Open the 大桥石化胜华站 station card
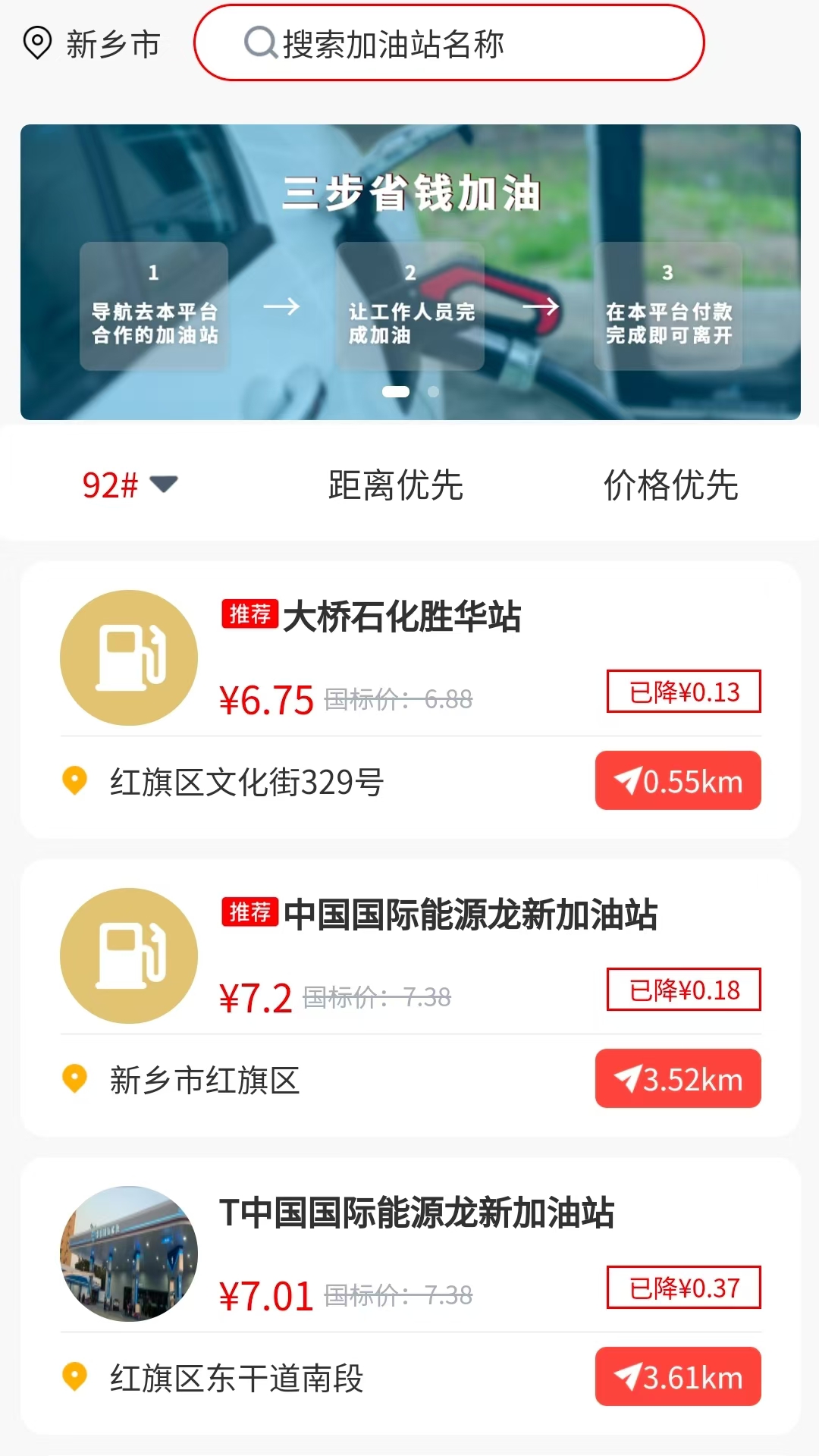The height and width of the screenshot is (1456, 819). pos(402,617)
